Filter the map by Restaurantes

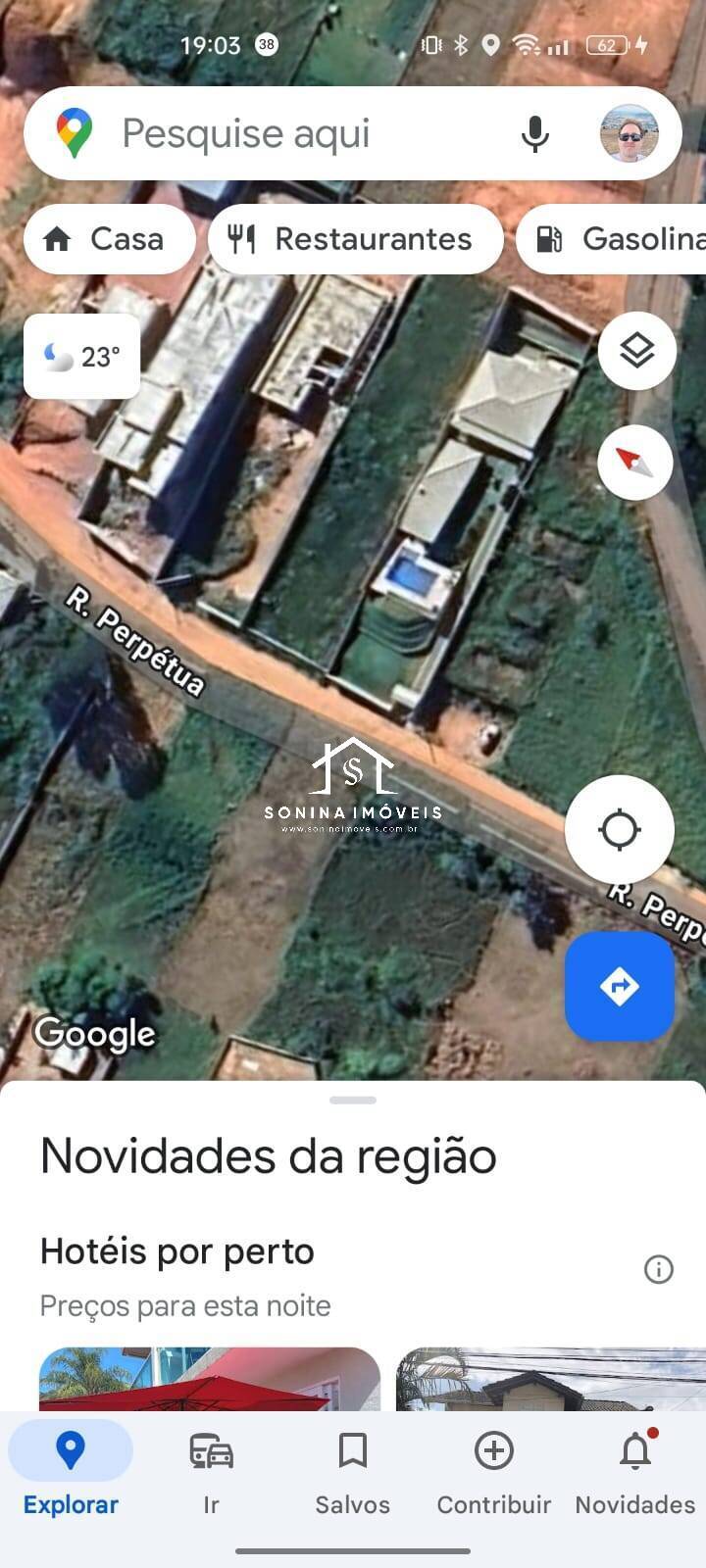[x=355, y=239]
